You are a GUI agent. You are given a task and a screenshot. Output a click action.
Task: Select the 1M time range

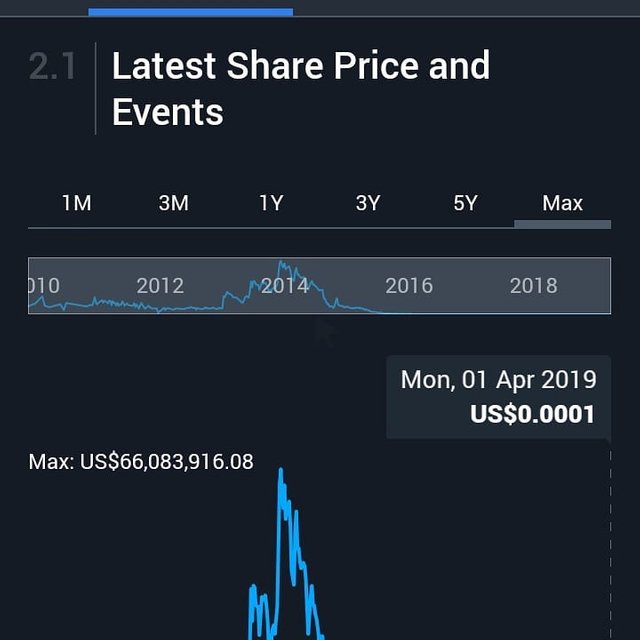pos(77,204)
